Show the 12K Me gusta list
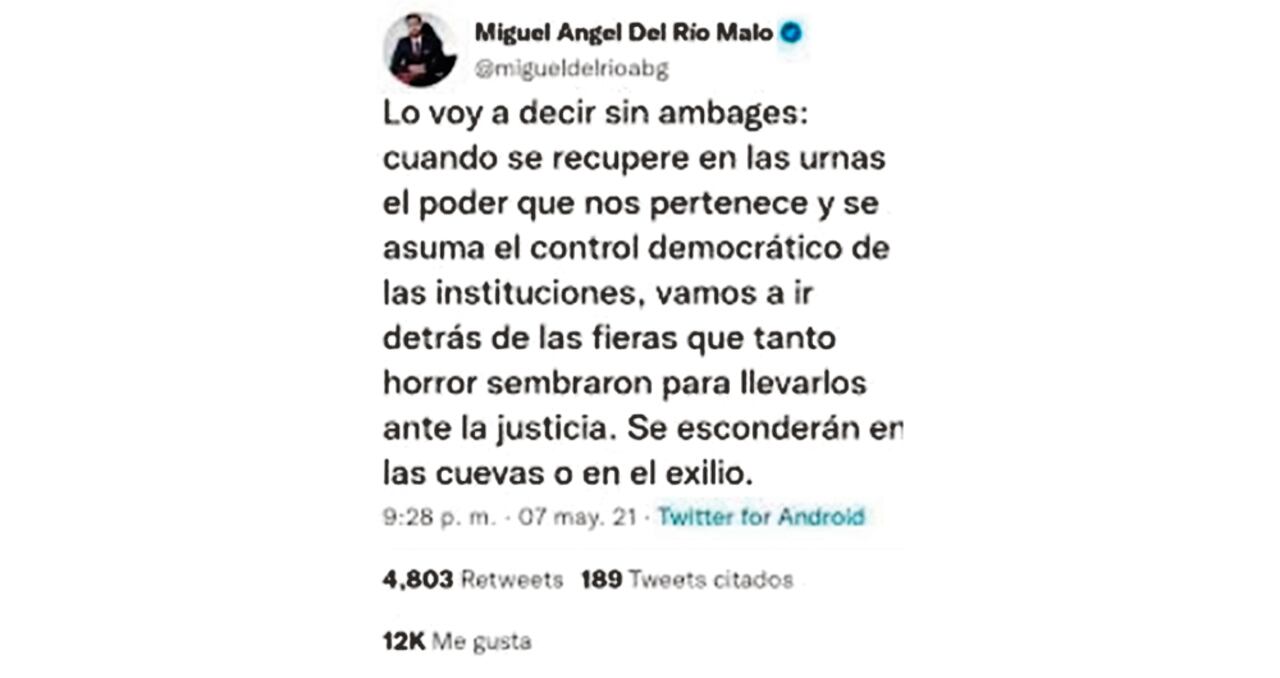This screenshot has width=1280, height=678. (x=456, y=641)
